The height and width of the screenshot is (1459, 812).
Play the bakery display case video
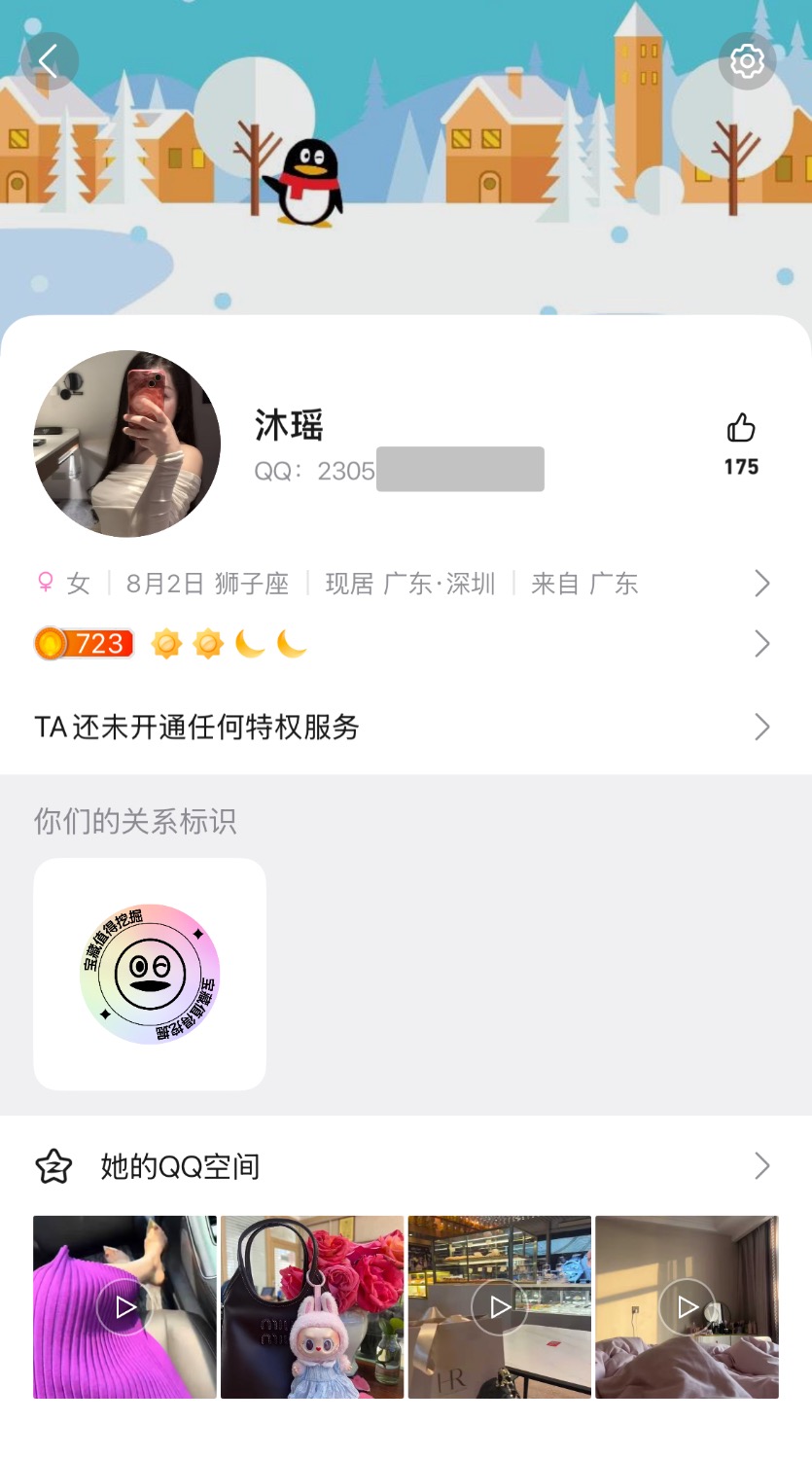pyautogui.click(x=500, y=1307)
